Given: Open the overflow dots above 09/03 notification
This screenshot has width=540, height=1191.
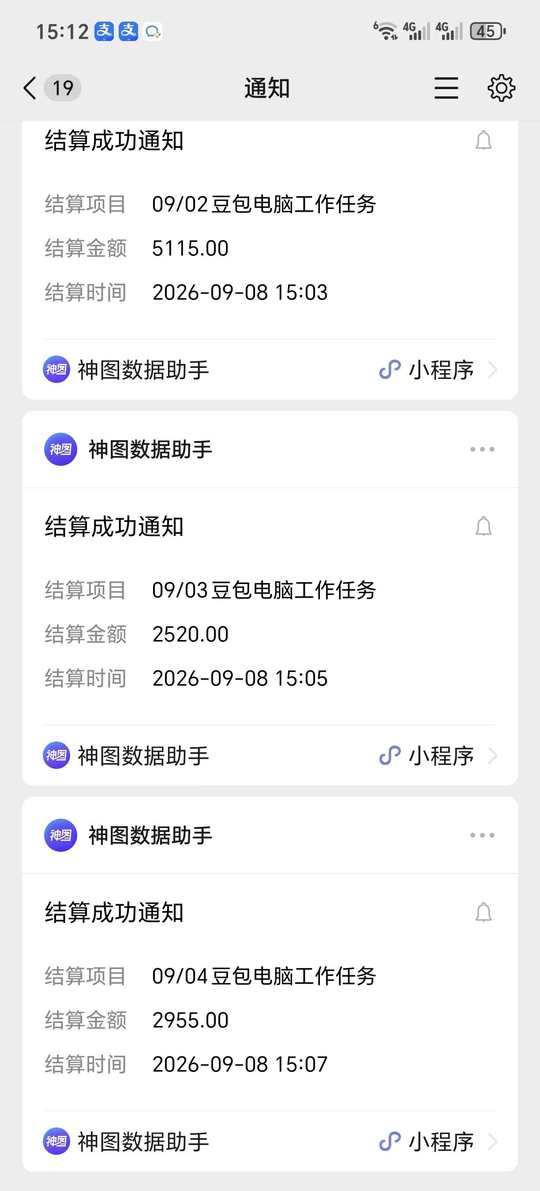Looking at the screenshot, I should coord(482,450).
